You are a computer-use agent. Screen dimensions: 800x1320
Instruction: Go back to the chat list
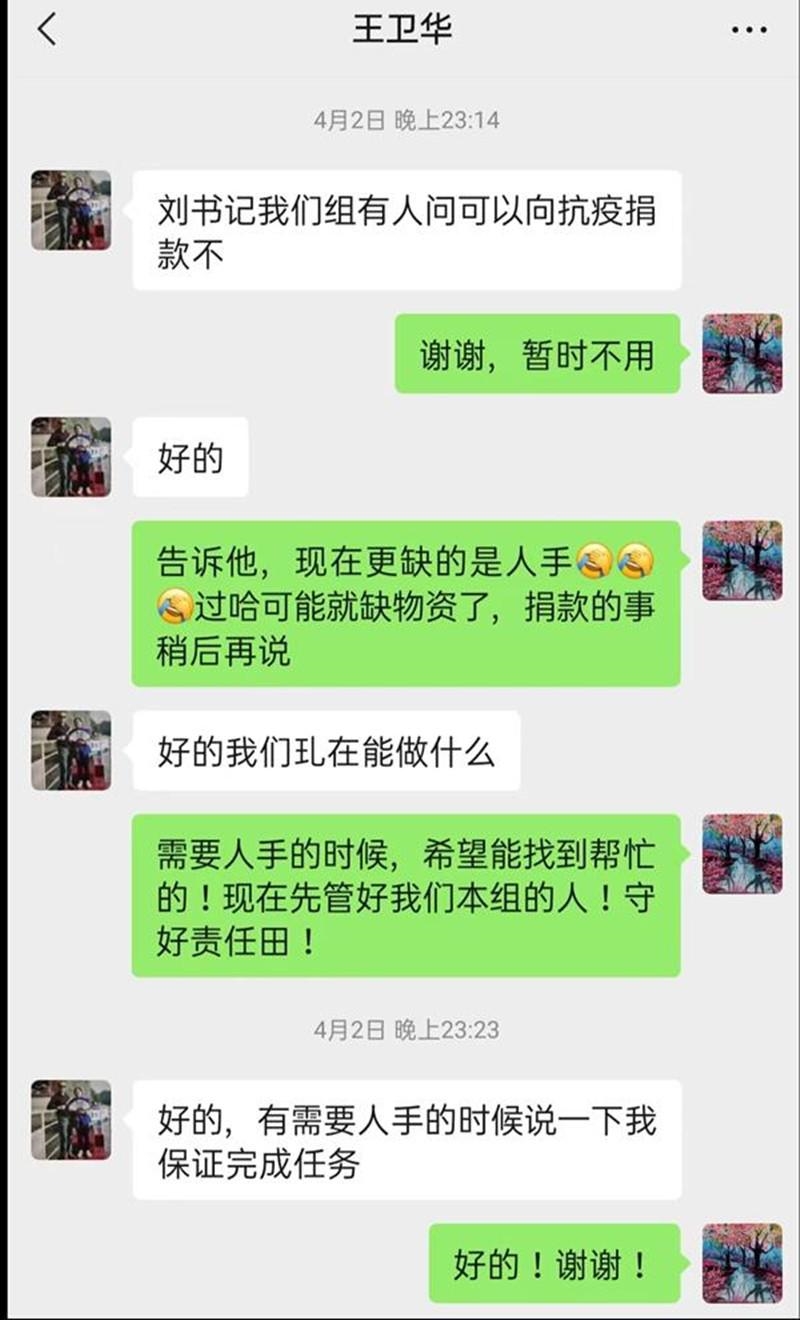click(46, 30)
